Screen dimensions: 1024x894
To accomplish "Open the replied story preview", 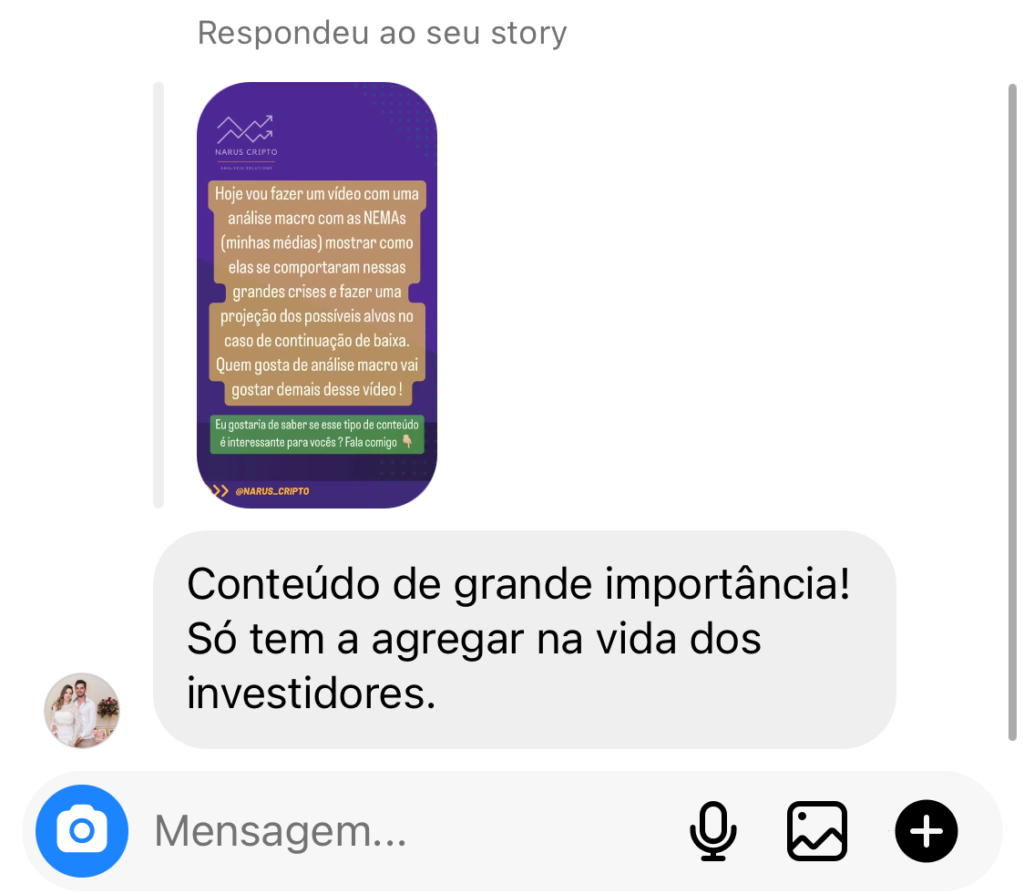I will 317,295.
